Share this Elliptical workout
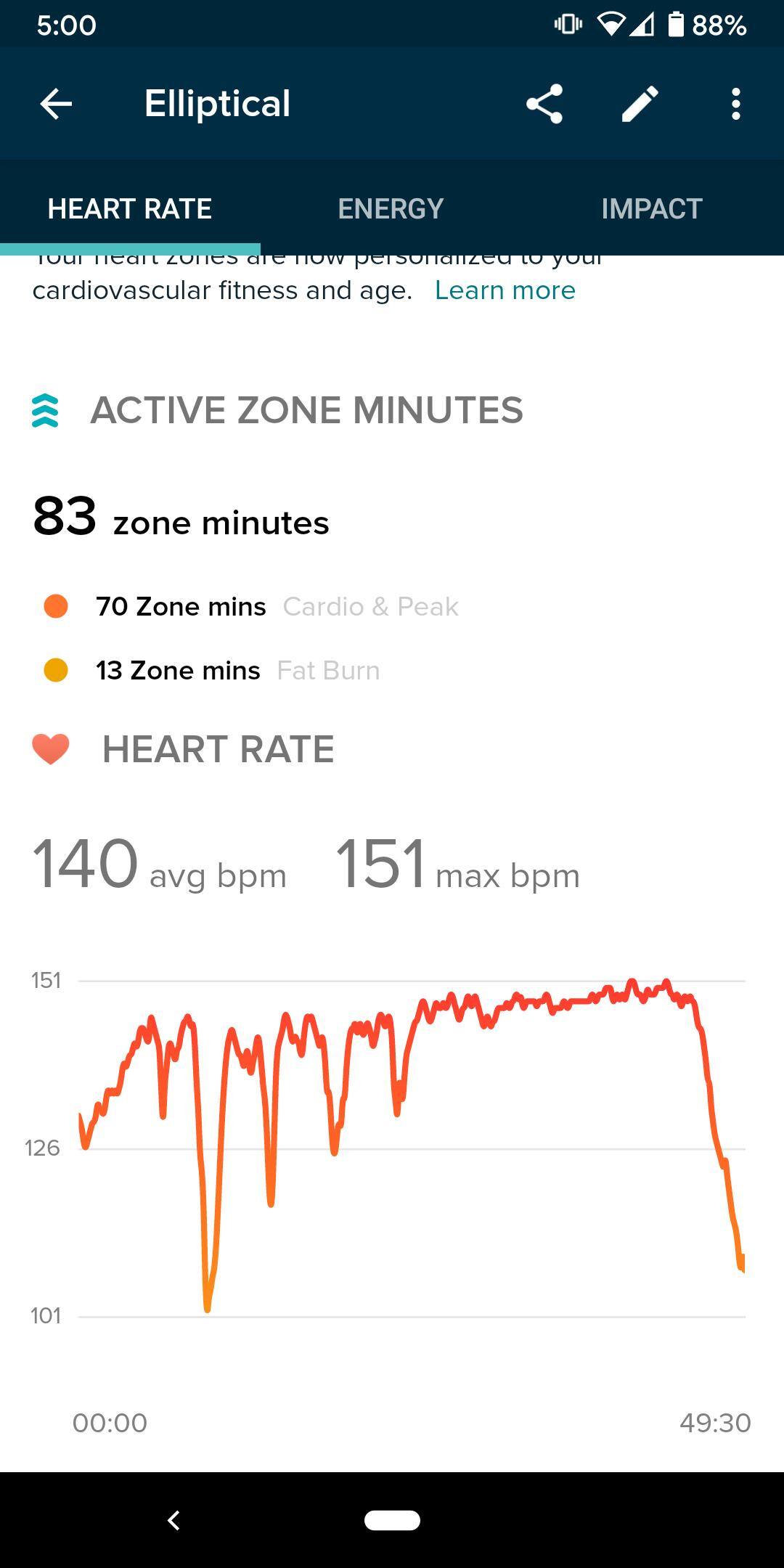 544,104
